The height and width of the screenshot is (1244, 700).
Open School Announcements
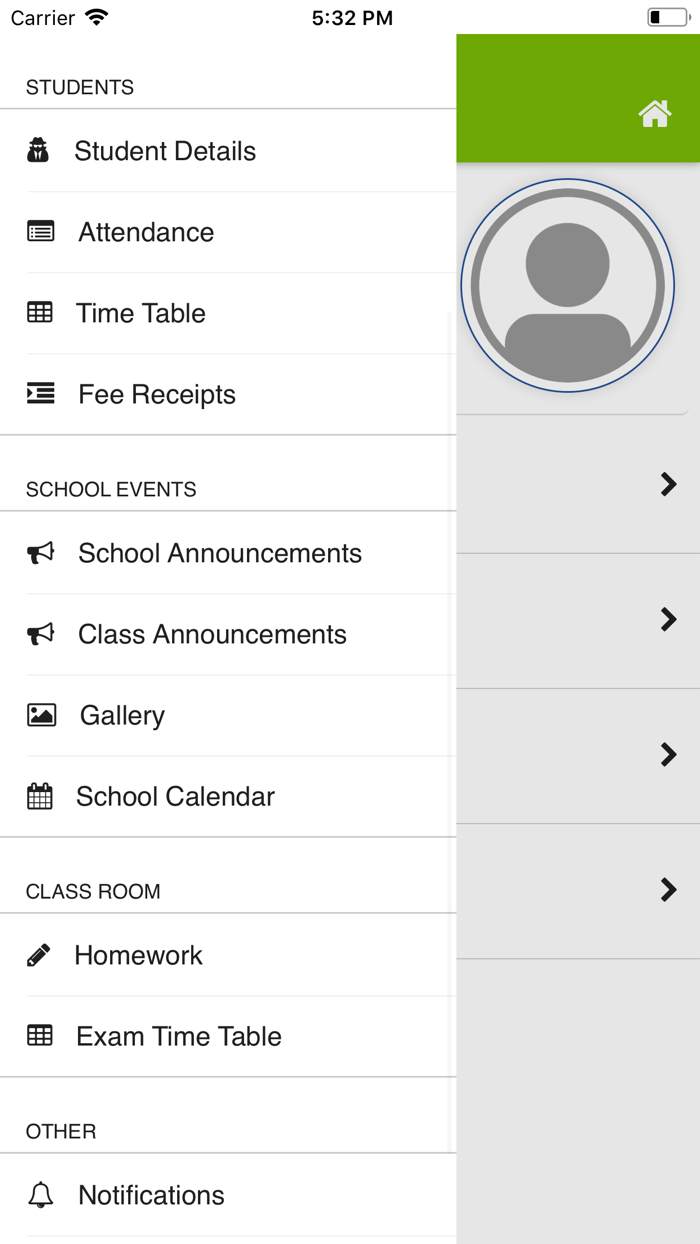[x=220, y=553]
